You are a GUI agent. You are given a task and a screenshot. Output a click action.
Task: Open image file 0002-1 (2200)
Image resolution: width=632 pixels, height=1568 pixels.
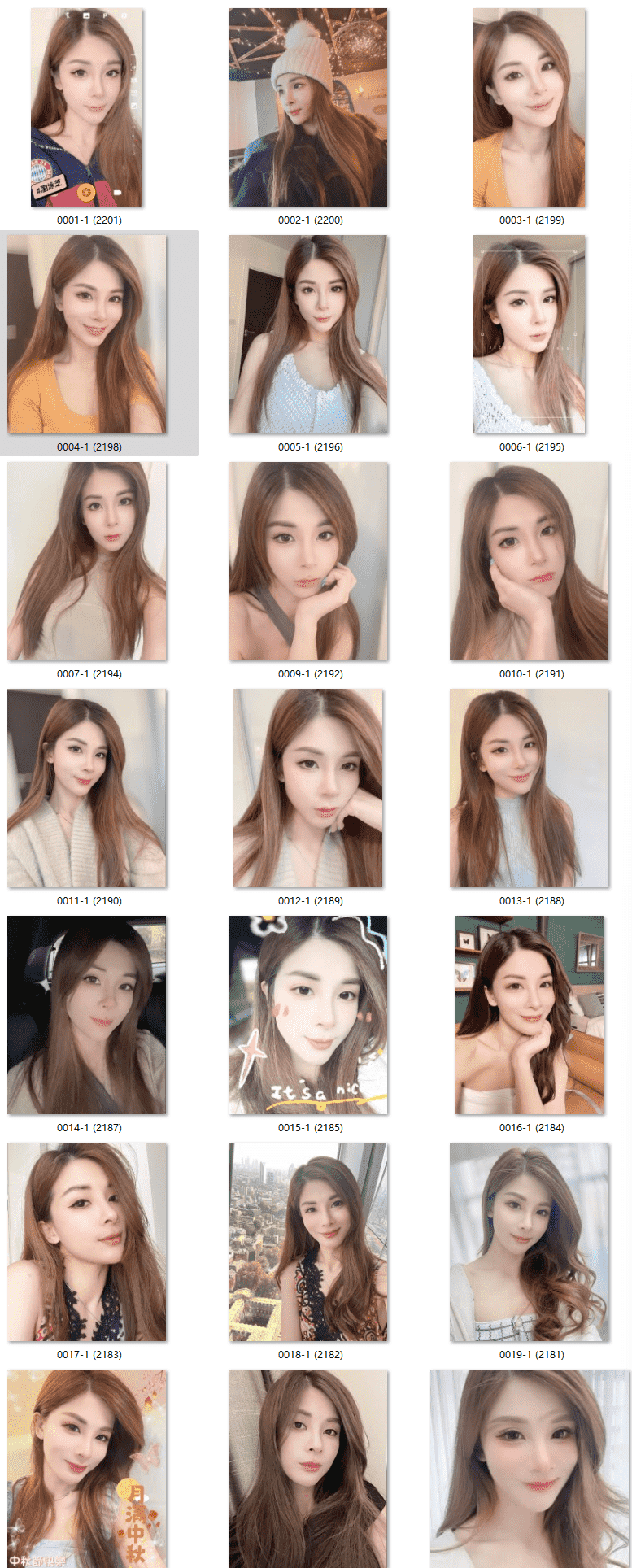[308, 107]
